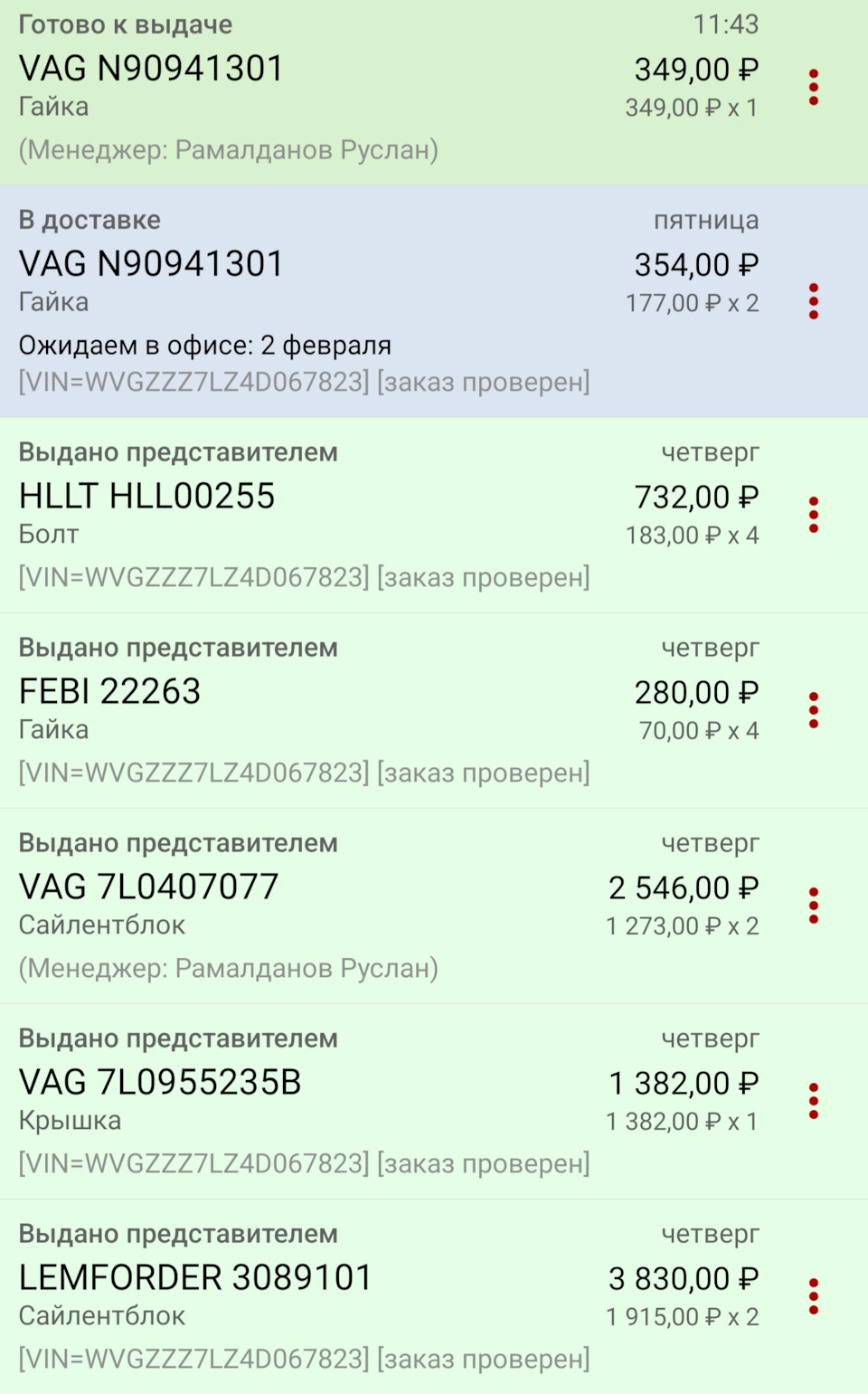Open the menu for HLLT HLL00255 bolt order
This screenshot has width=868, height=1394.
[815, 514]
